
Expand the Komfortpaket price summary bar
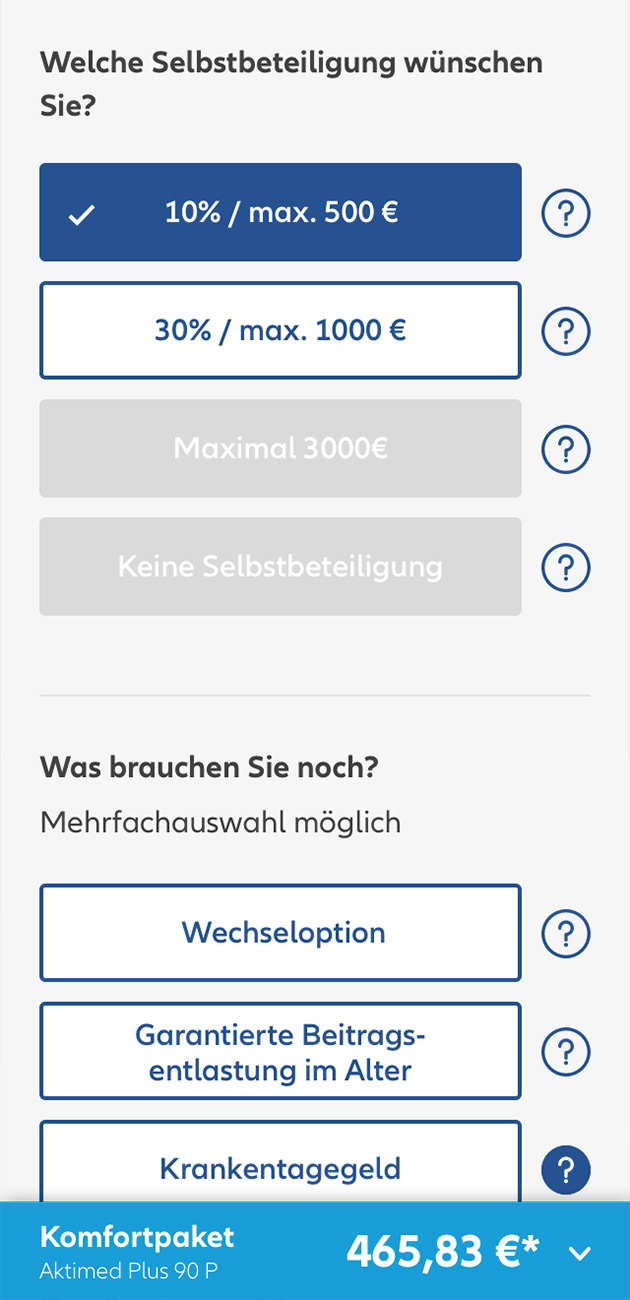click(580, 1252)
